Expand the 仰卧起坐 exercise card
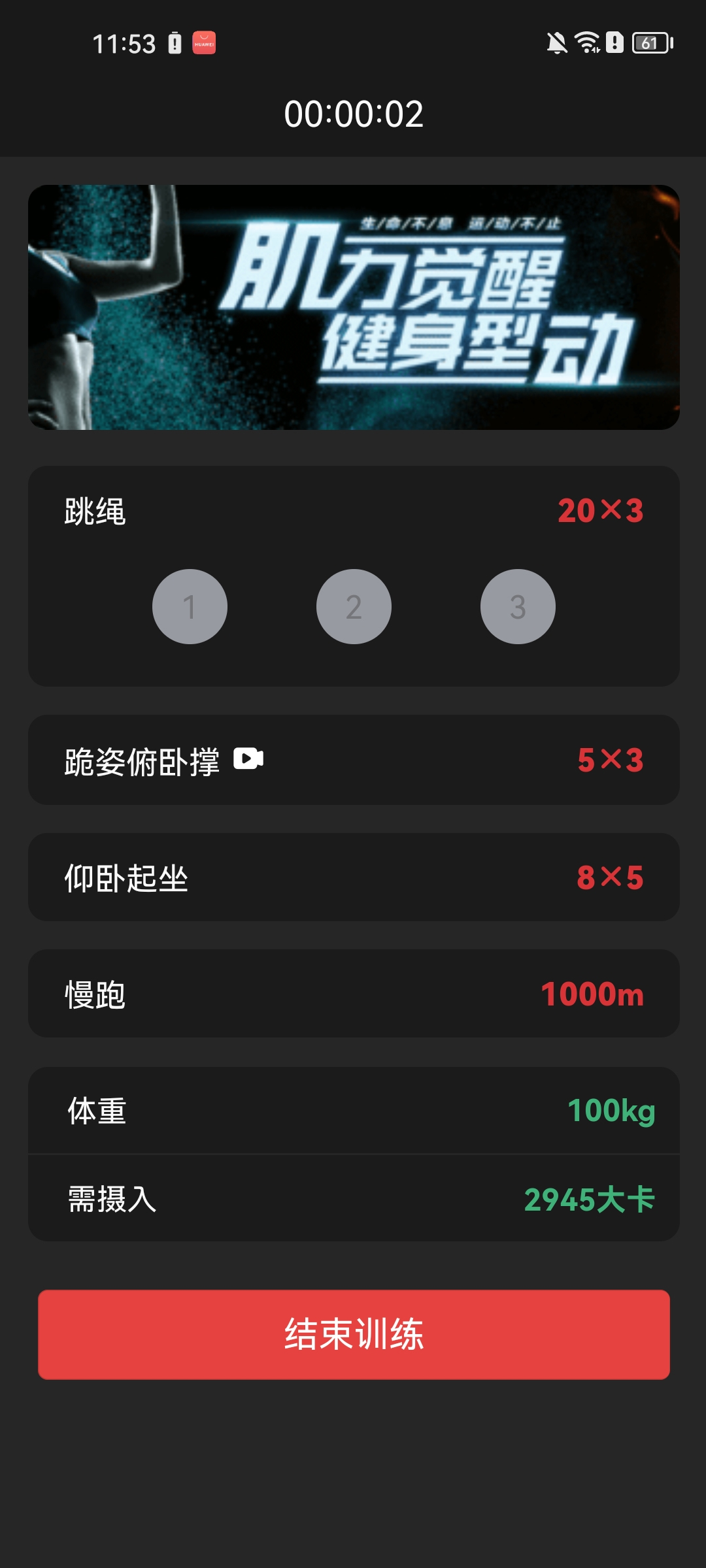Screen dimensions: 706x1568 point(353,878)
